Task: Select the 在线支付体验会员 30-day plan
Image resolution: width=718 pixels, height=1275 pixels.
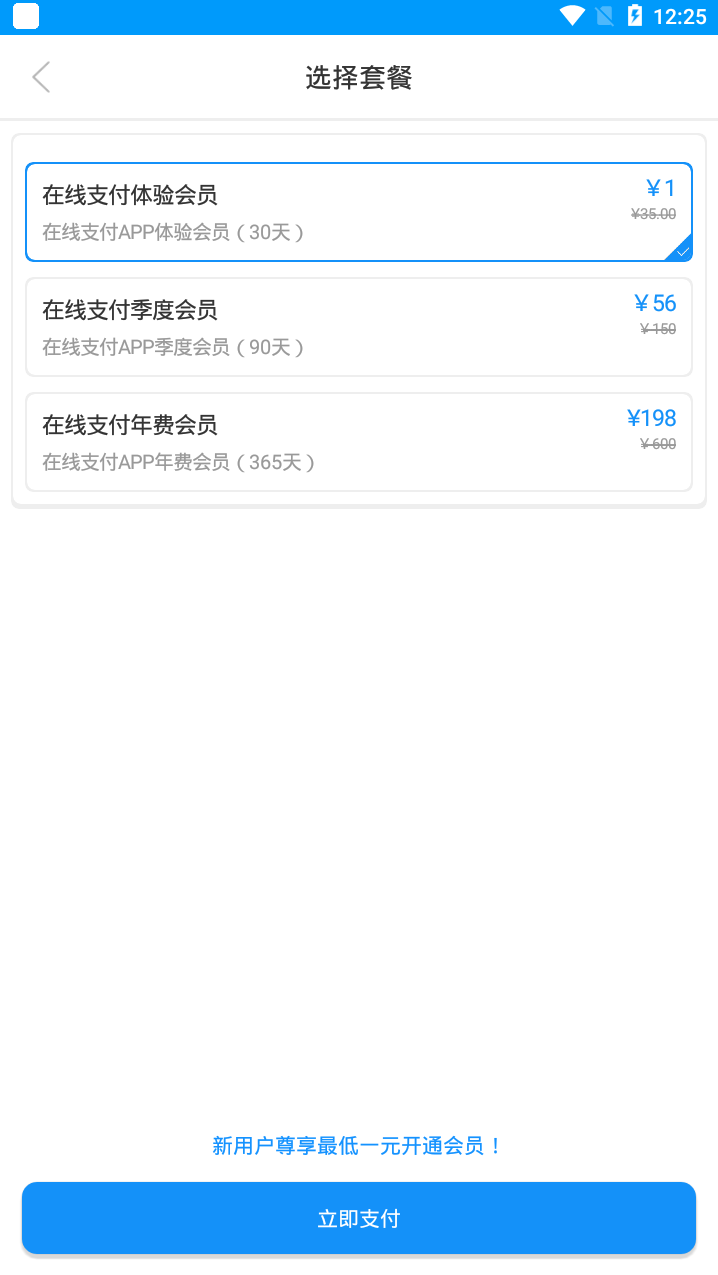Action: tap(359, 212)
